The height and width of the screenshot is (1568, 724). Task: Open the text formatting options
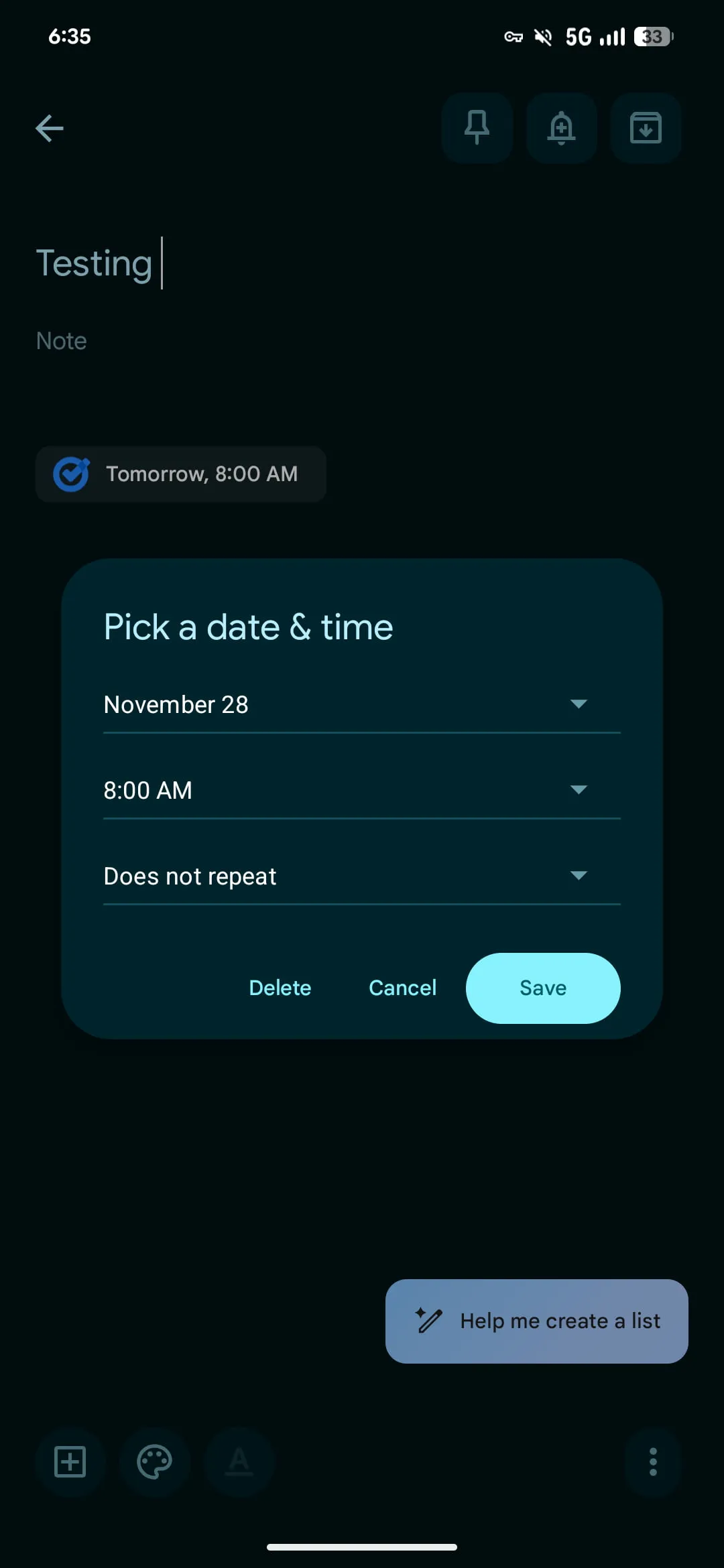(x=239, y=1461)
